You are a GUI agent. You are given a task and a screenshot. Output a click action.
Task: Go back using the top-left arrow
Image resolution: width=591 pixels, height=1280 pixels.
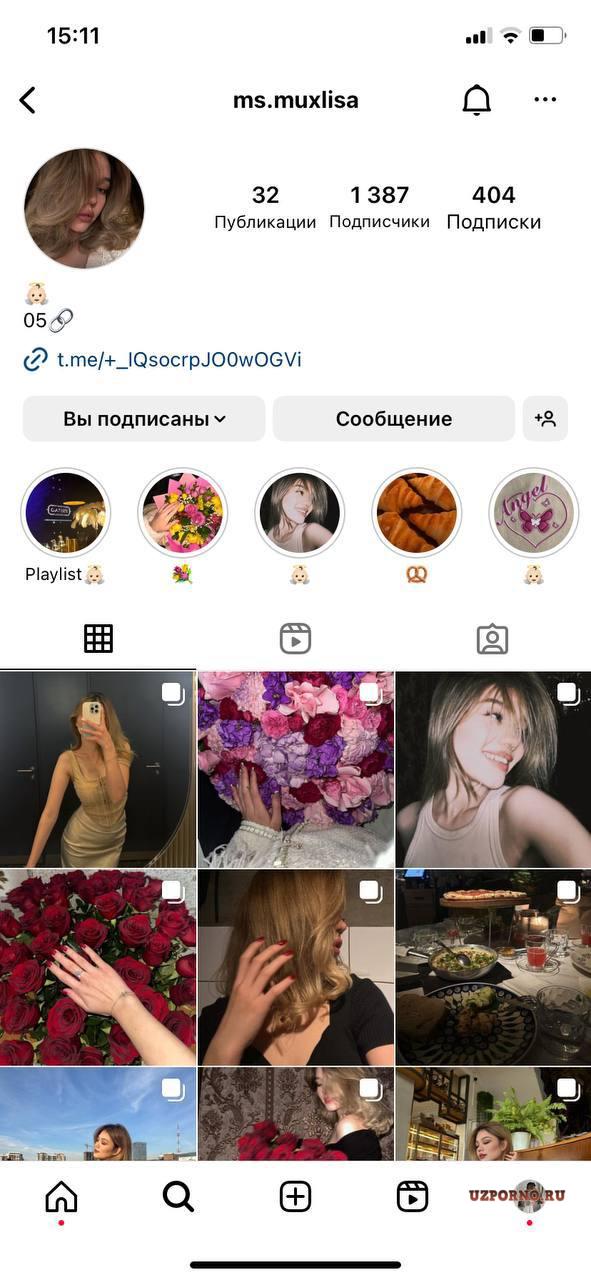[27, 100]
